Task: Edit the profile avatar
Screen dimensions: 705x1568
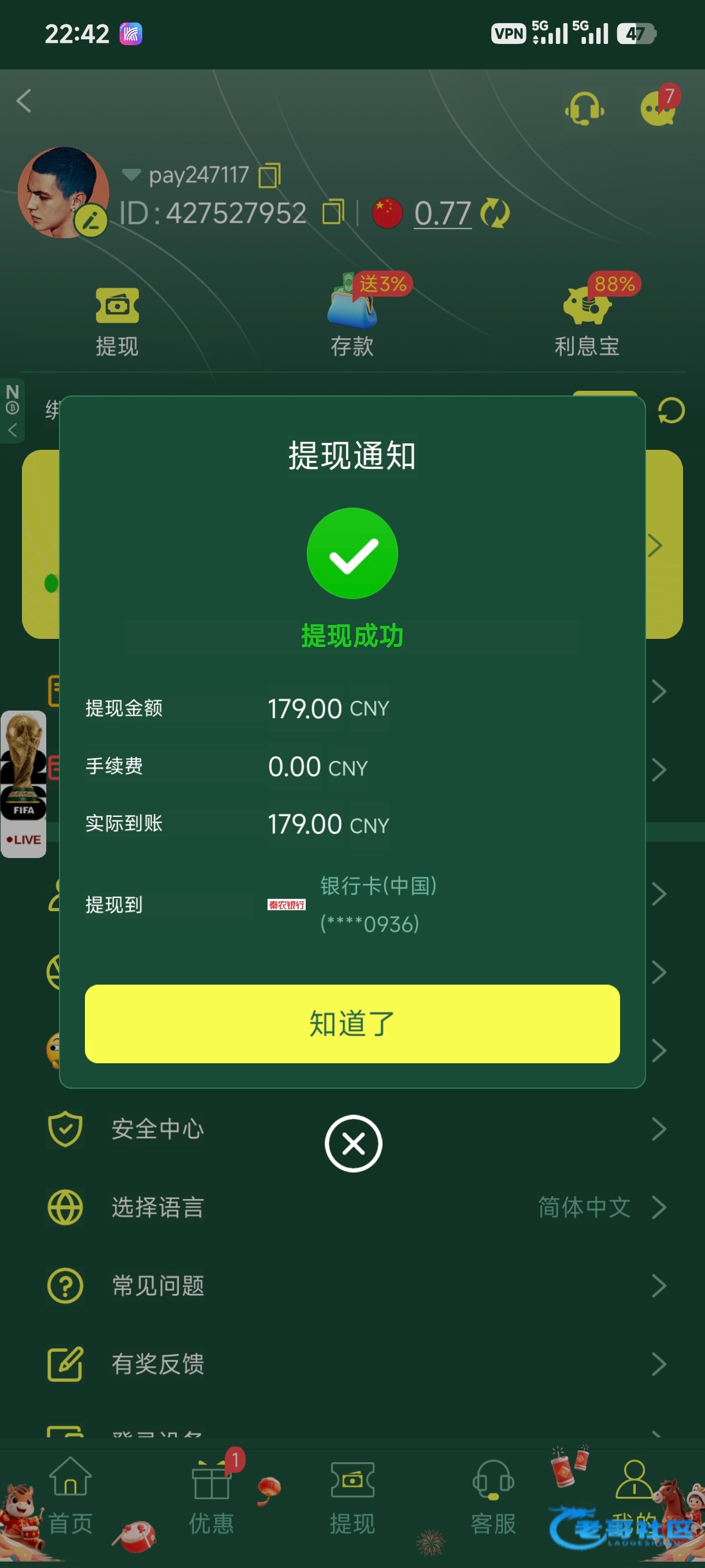Action: pyautogui.click(x=91, y=220)
